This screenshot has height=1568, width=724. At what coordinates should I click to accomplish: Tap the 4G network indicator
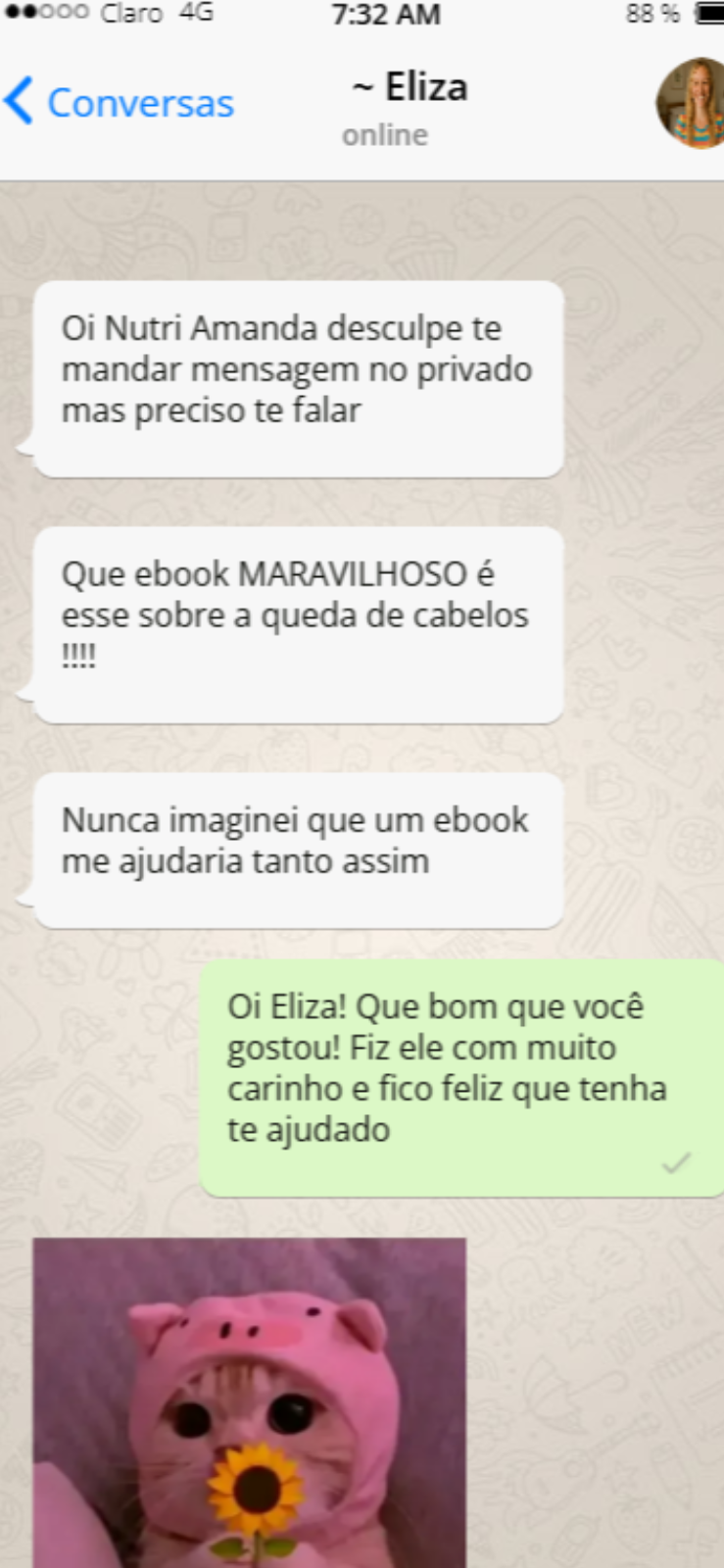195,13
